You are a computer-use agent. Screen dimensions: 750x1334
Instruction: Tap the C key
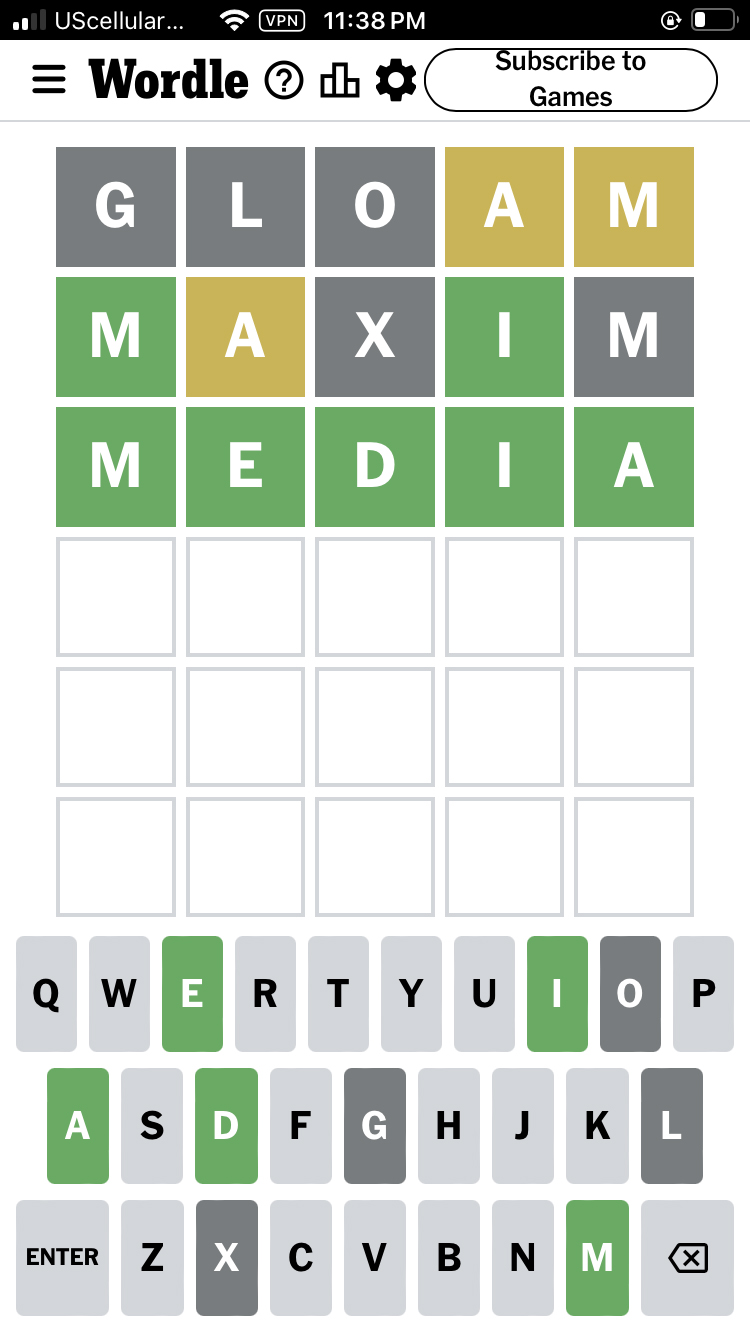[x=301, y=1257]
